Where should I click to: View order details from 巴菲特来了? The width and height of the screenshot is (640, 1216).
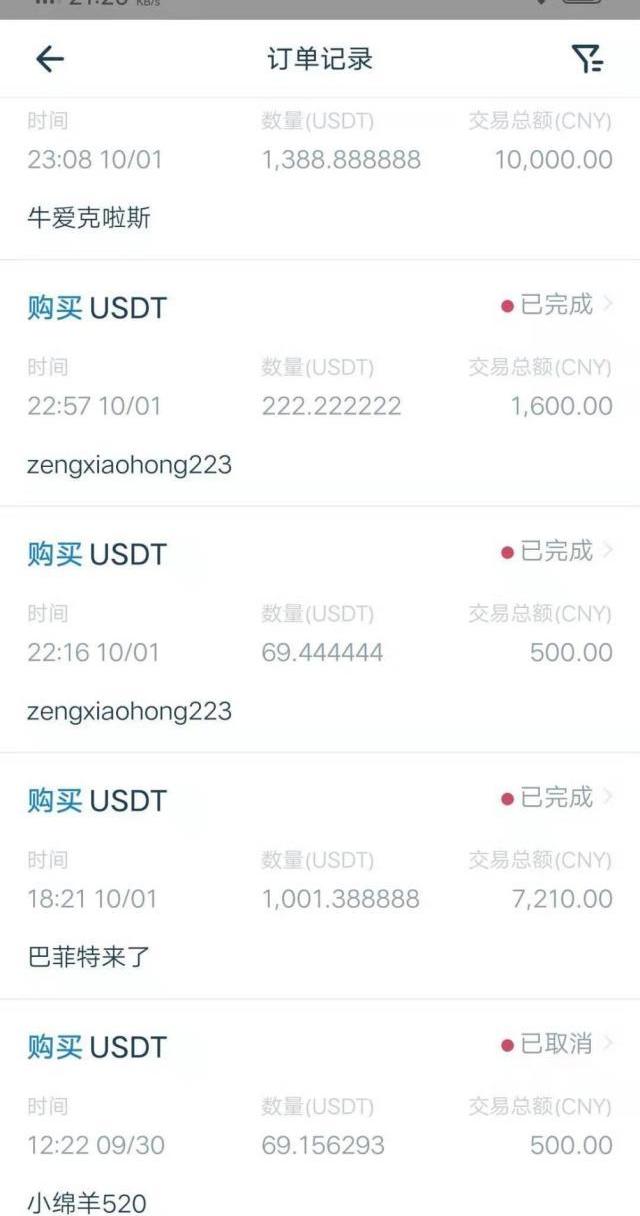[320, 875]
